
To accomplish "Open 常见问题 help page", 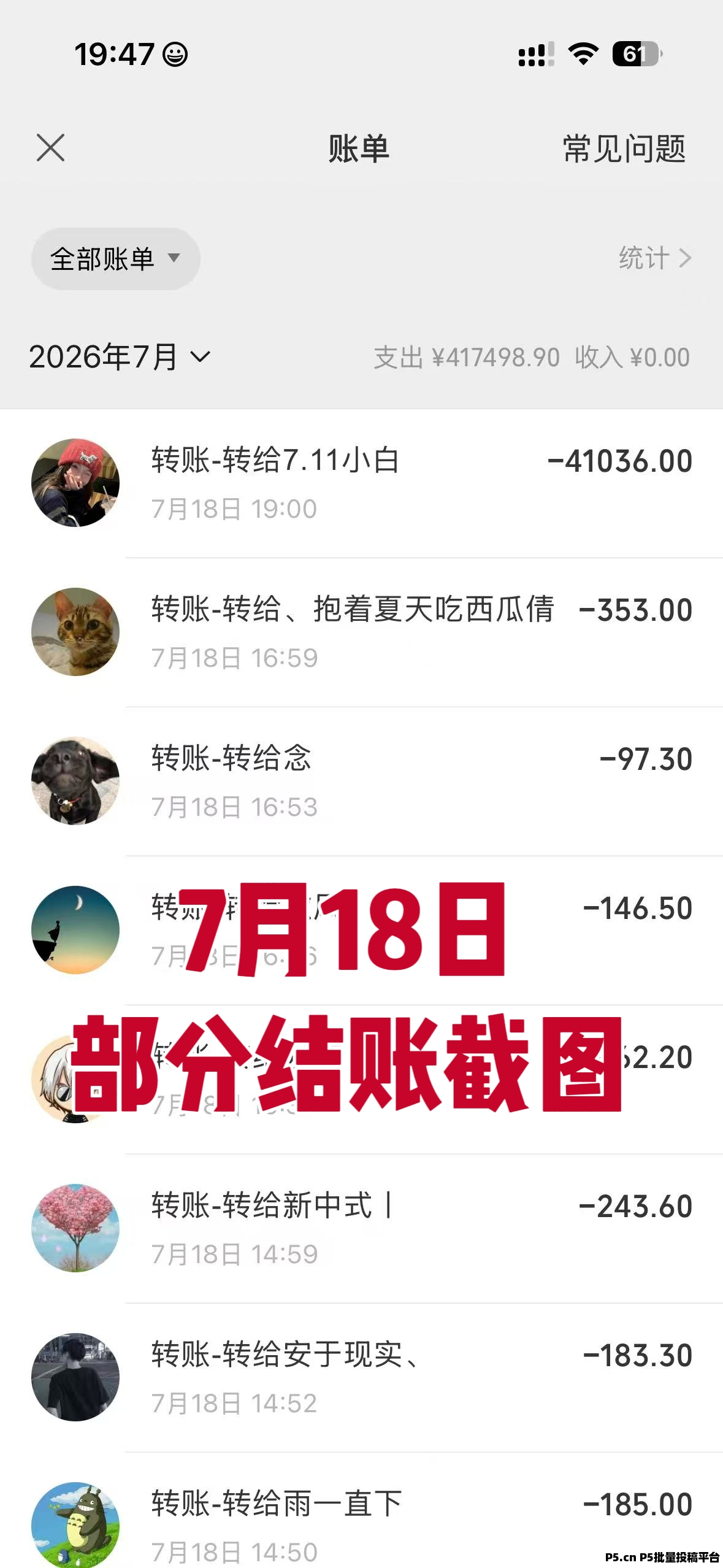I will [x=624, y=148].
